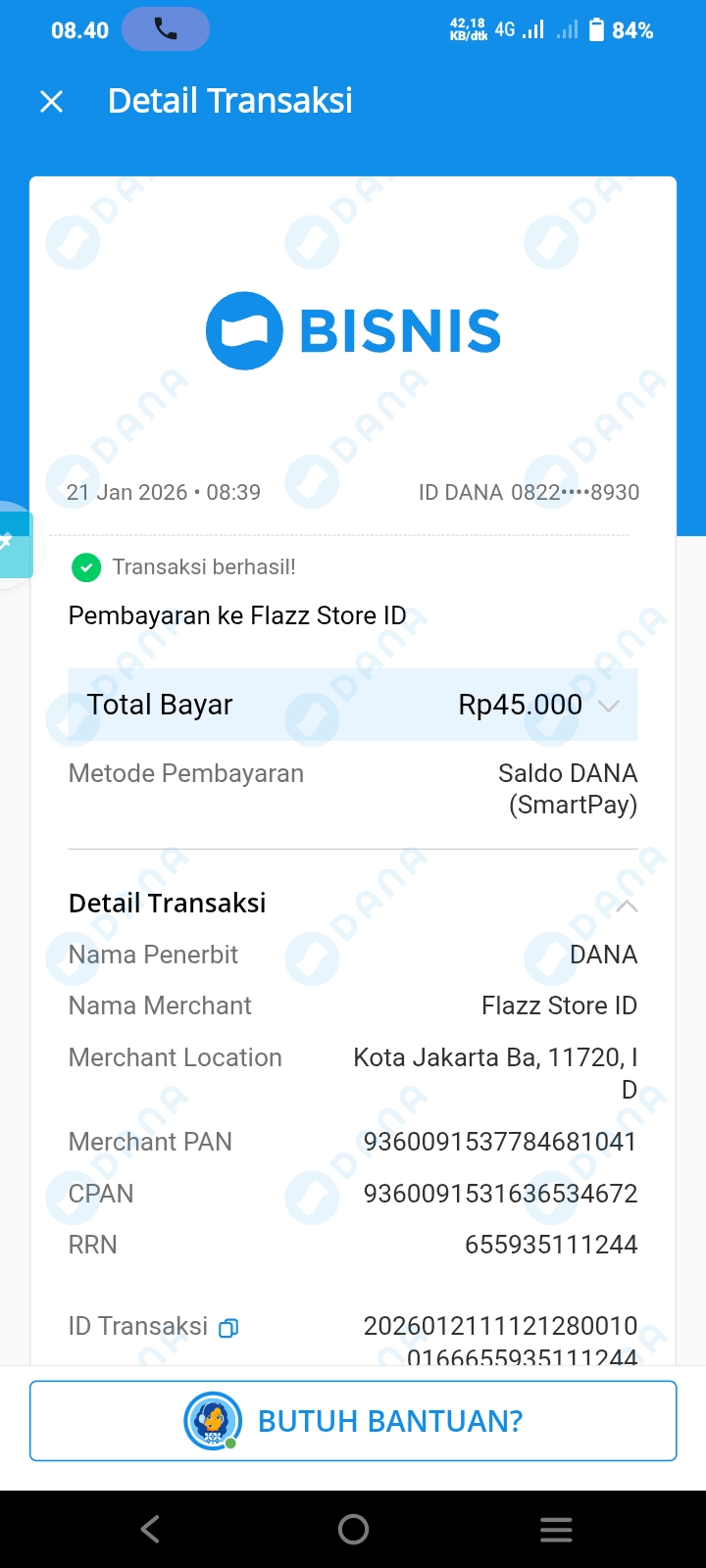Collapse the Detail Transaksi section
Viewport: 706px width, 1568px height.
point(627,906)
